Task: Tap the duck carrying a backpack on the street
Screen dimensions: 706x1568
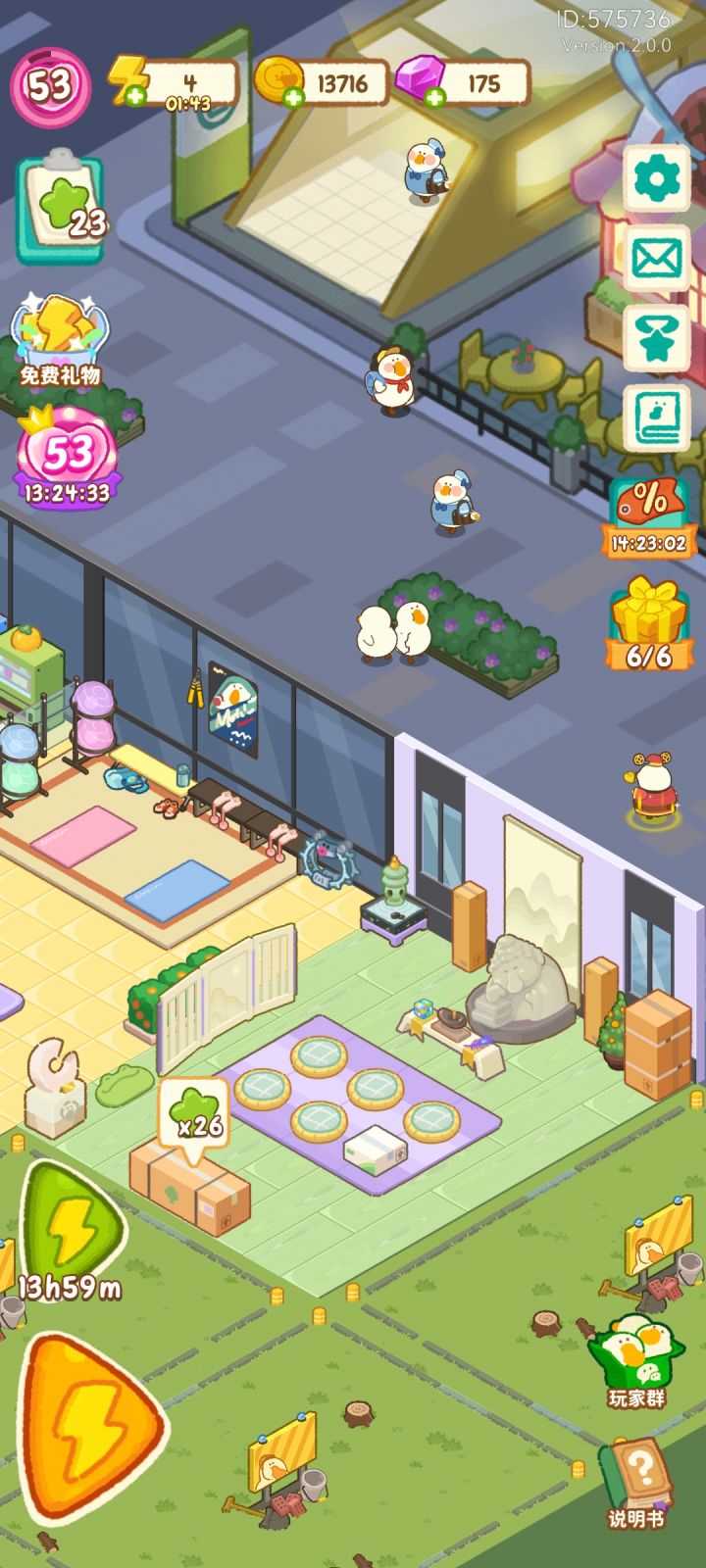Action: 392,377
